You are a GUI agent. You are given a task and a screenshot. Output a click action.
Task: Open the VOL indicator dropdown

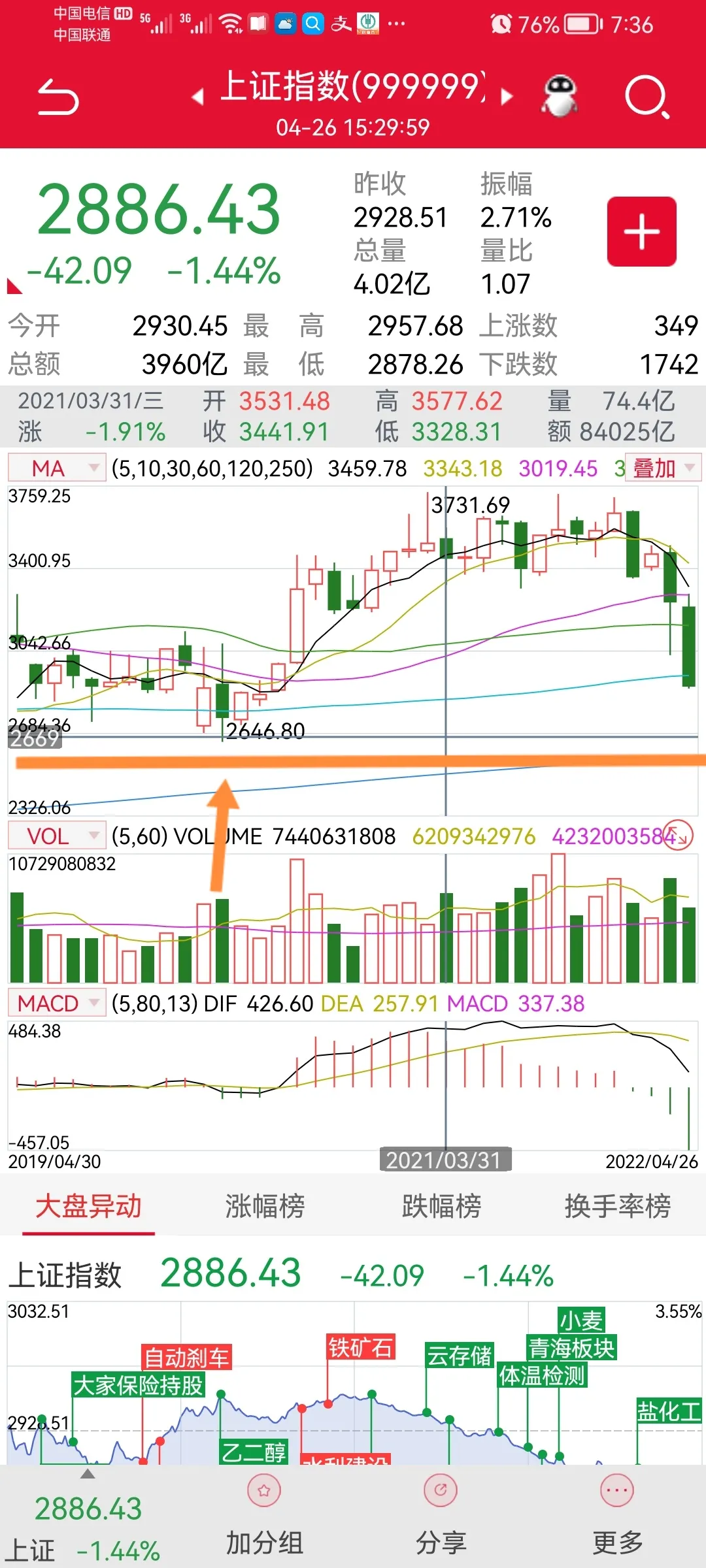(x=57, y=836)
